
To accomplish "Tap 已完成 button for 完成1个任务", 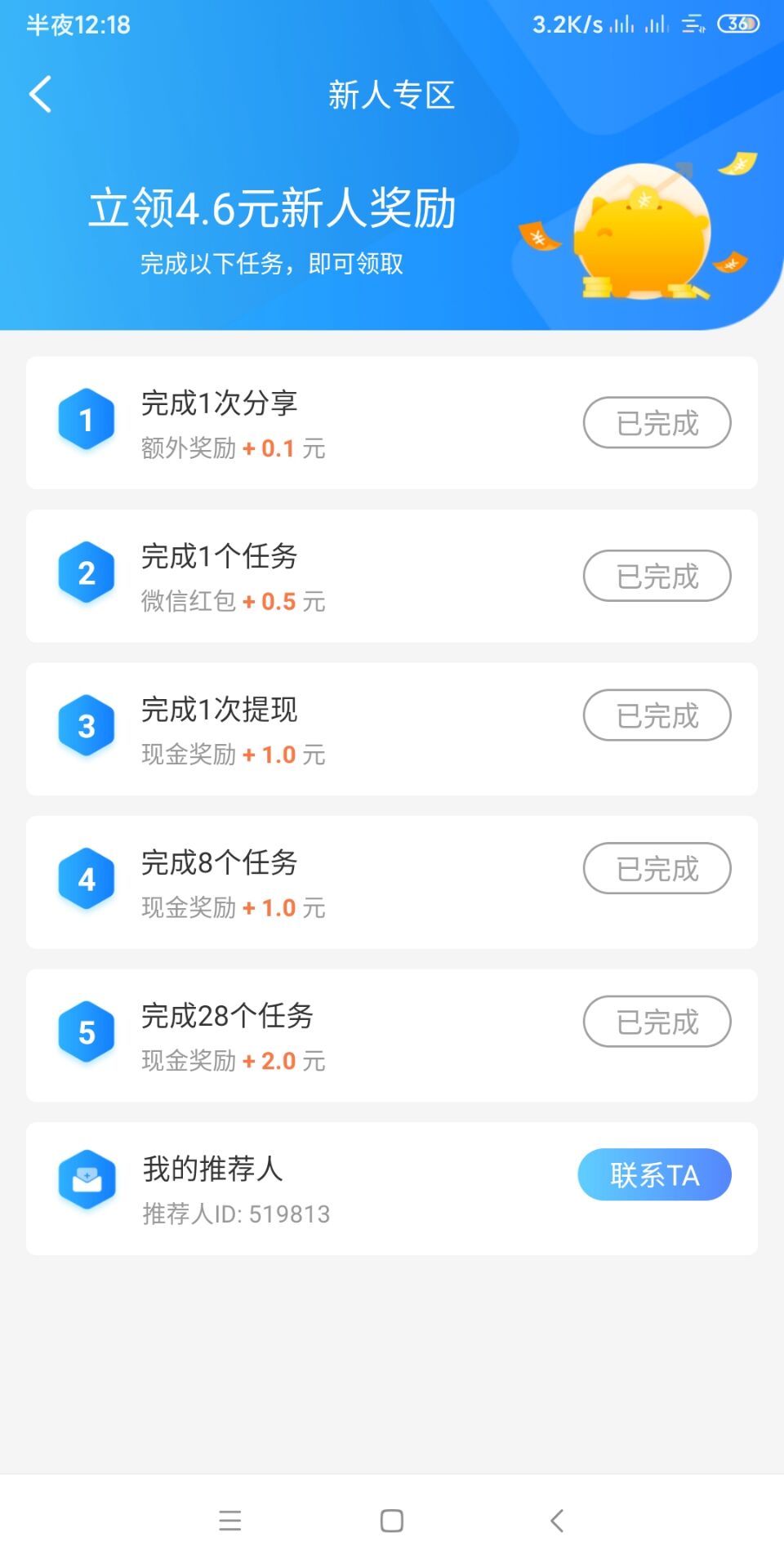I will pyautogui.click(x=657, y=576).
